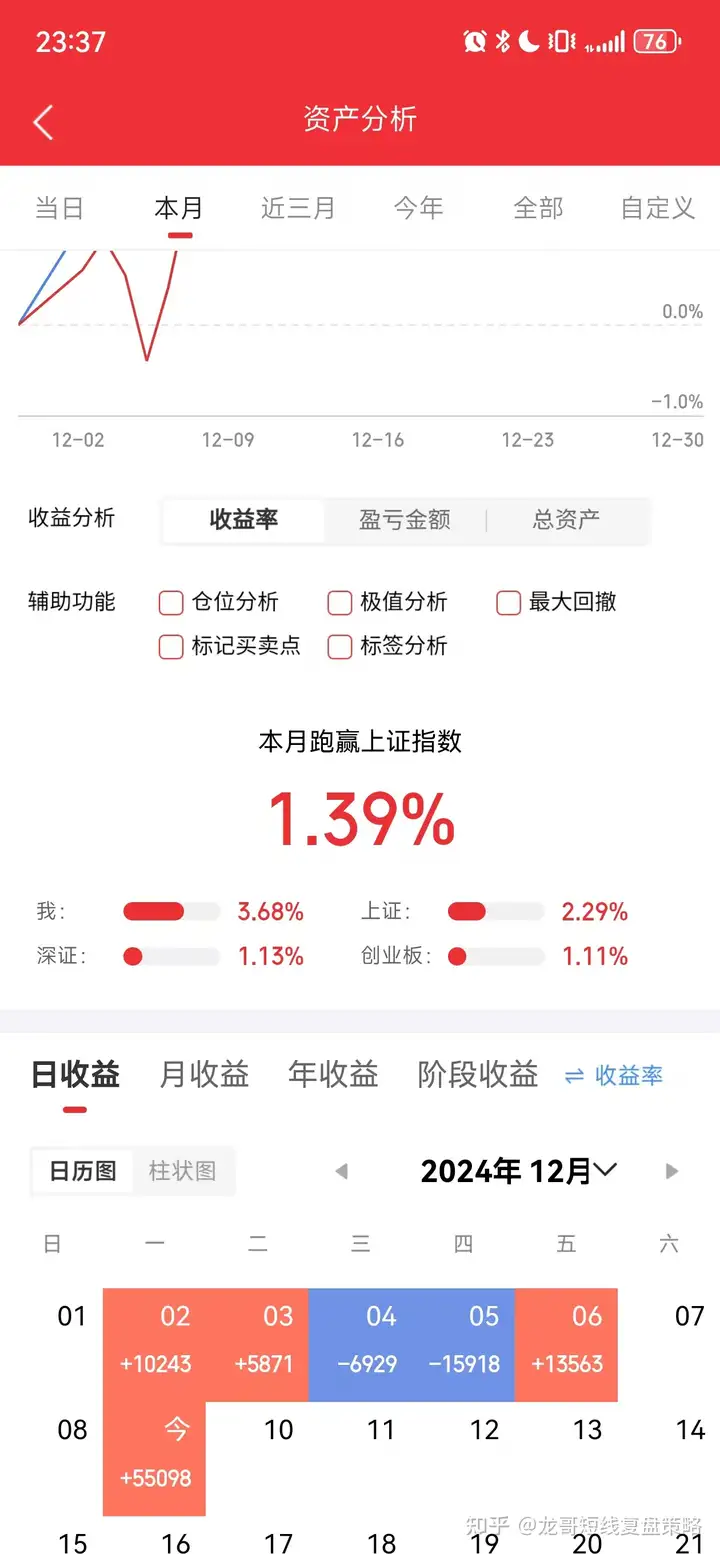Enable the 仓位分析 checkbox
The height and width of the screenshot is (1554, 720).
click(x=171, y=602)
